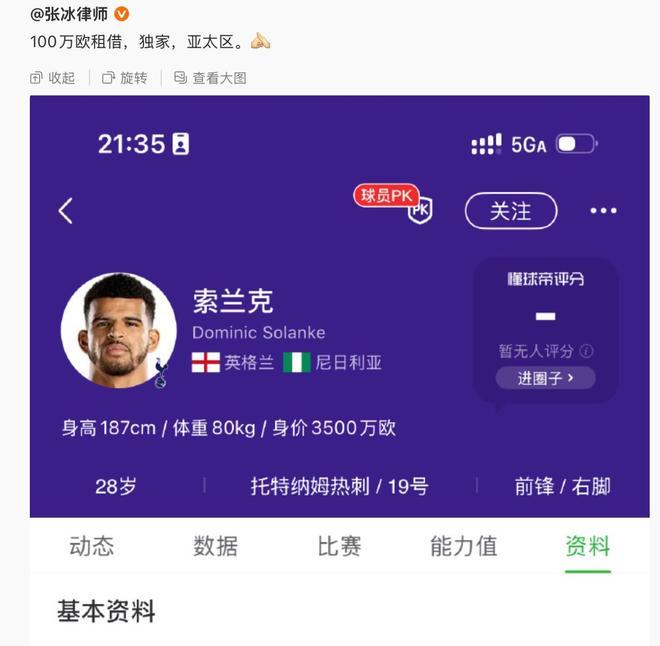Tap the expanded post image
The height and width of the screenshot is (646, 660).
click(340, 370)
